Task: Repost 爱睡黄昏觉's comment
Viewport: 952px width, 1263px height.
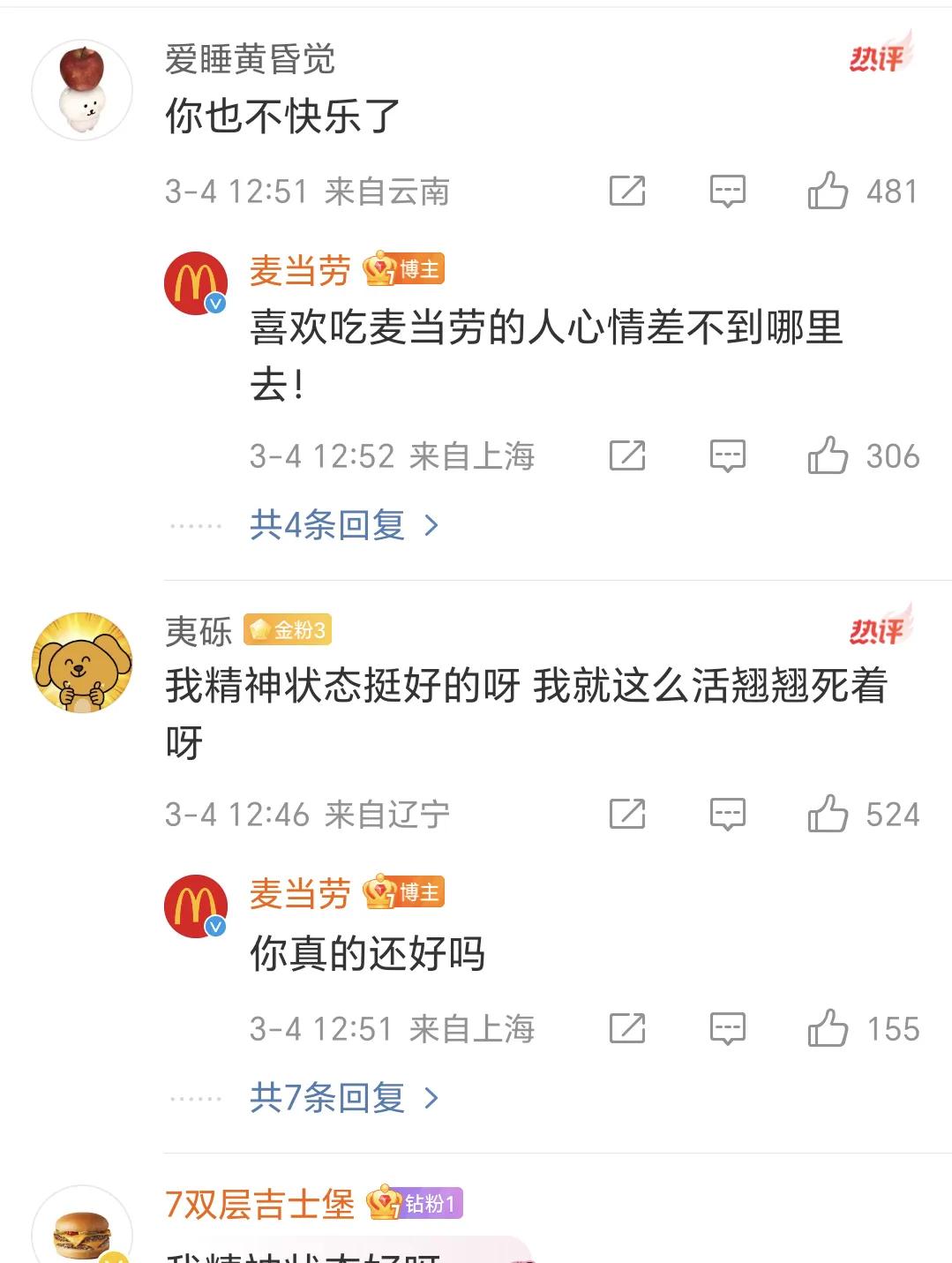Action: [627, 191]
